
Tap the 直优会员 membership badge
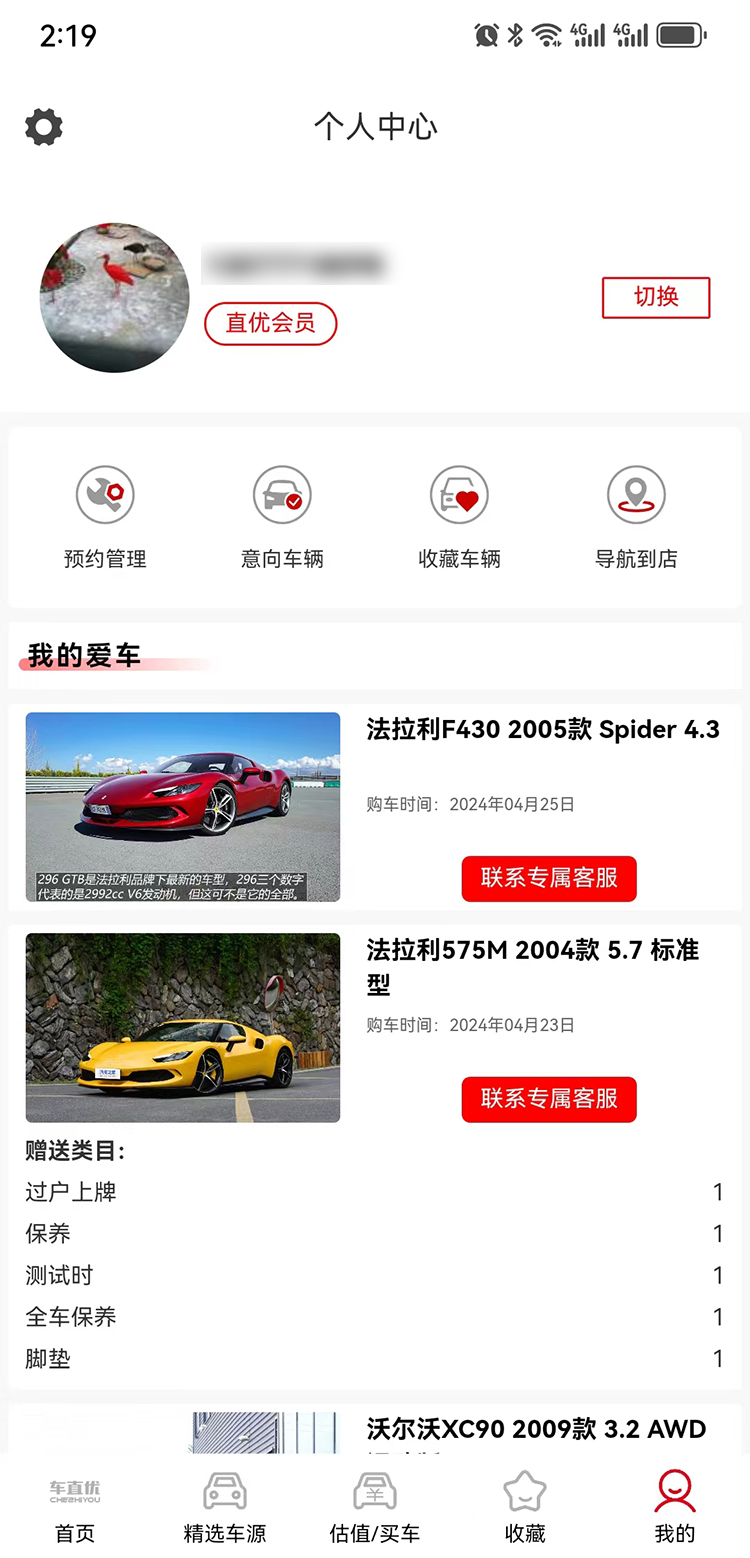(270, 324)
